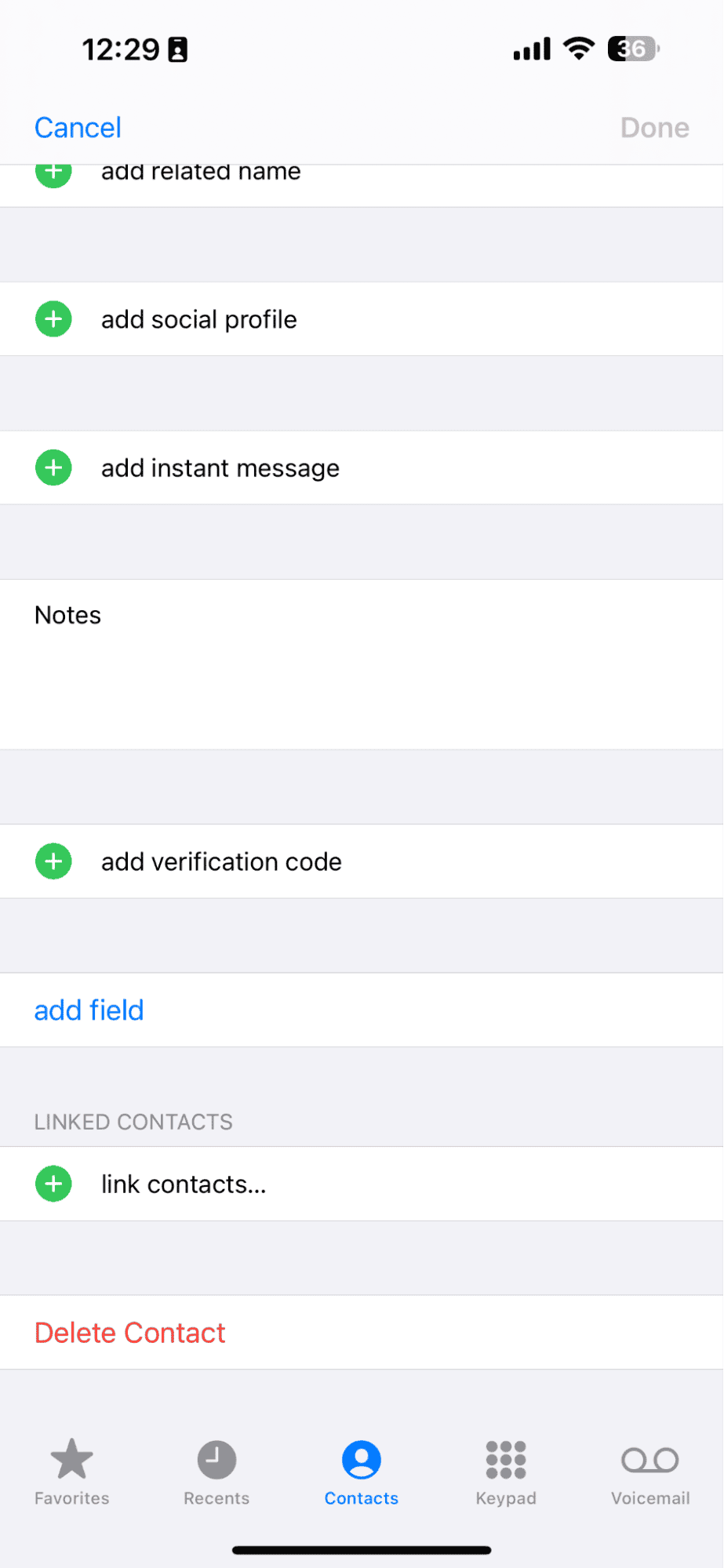724x1568 pixels.
Task: Add a related name using the plus circle
Action: (53, 173)
